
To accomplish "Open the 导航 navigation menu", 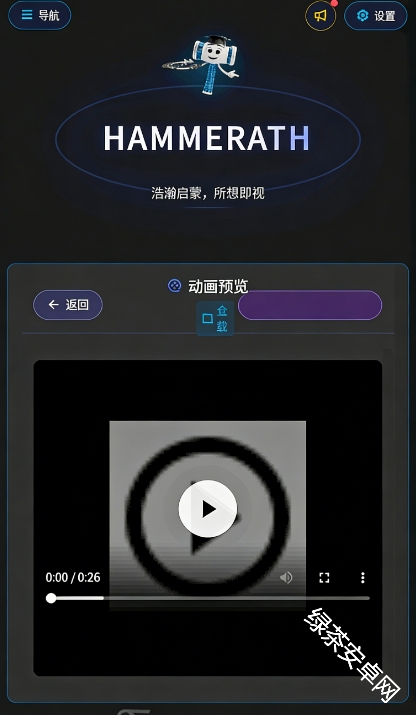I will 40,16.
